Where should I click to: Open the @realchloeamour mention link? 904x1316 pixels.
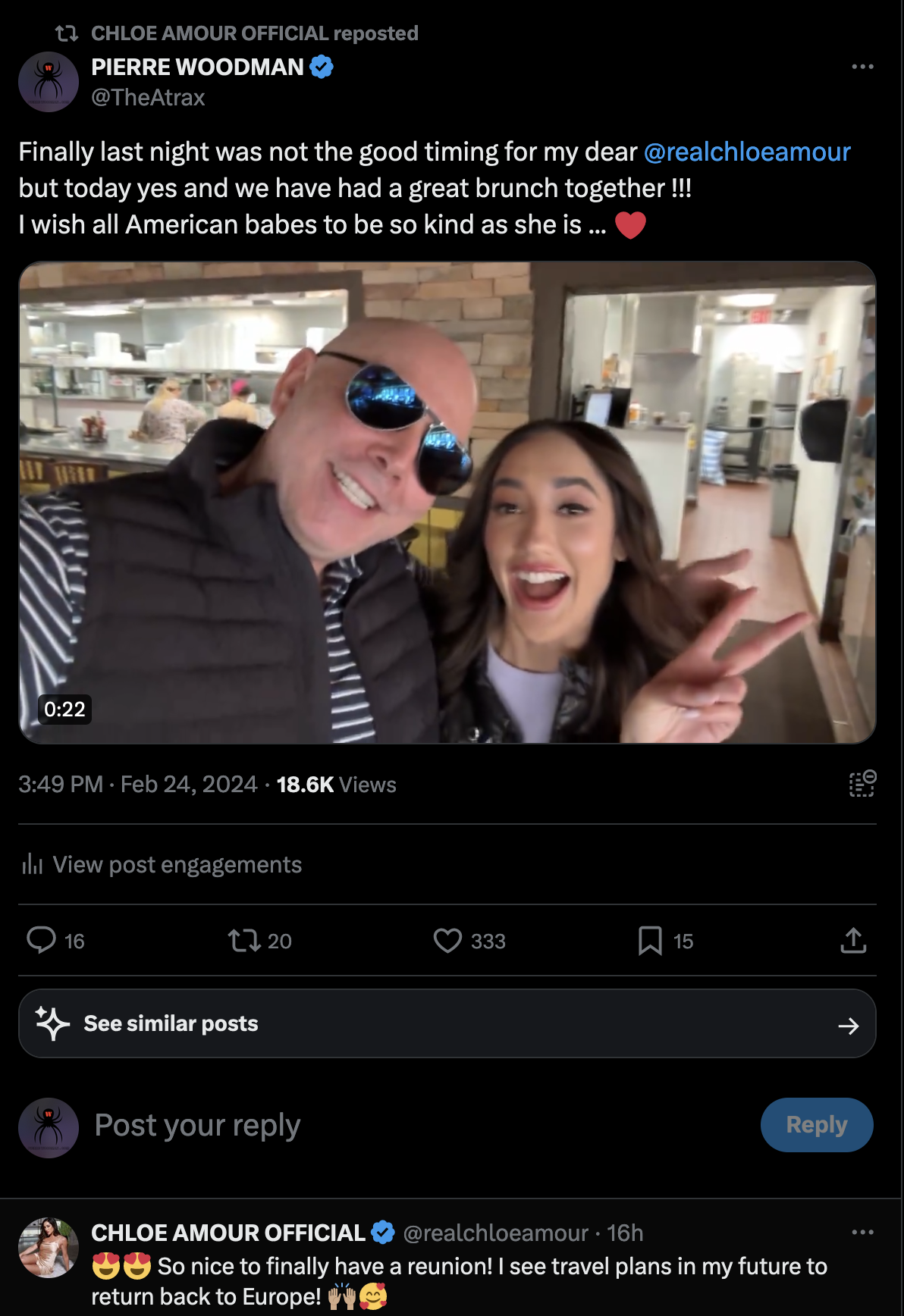(746, 152)
